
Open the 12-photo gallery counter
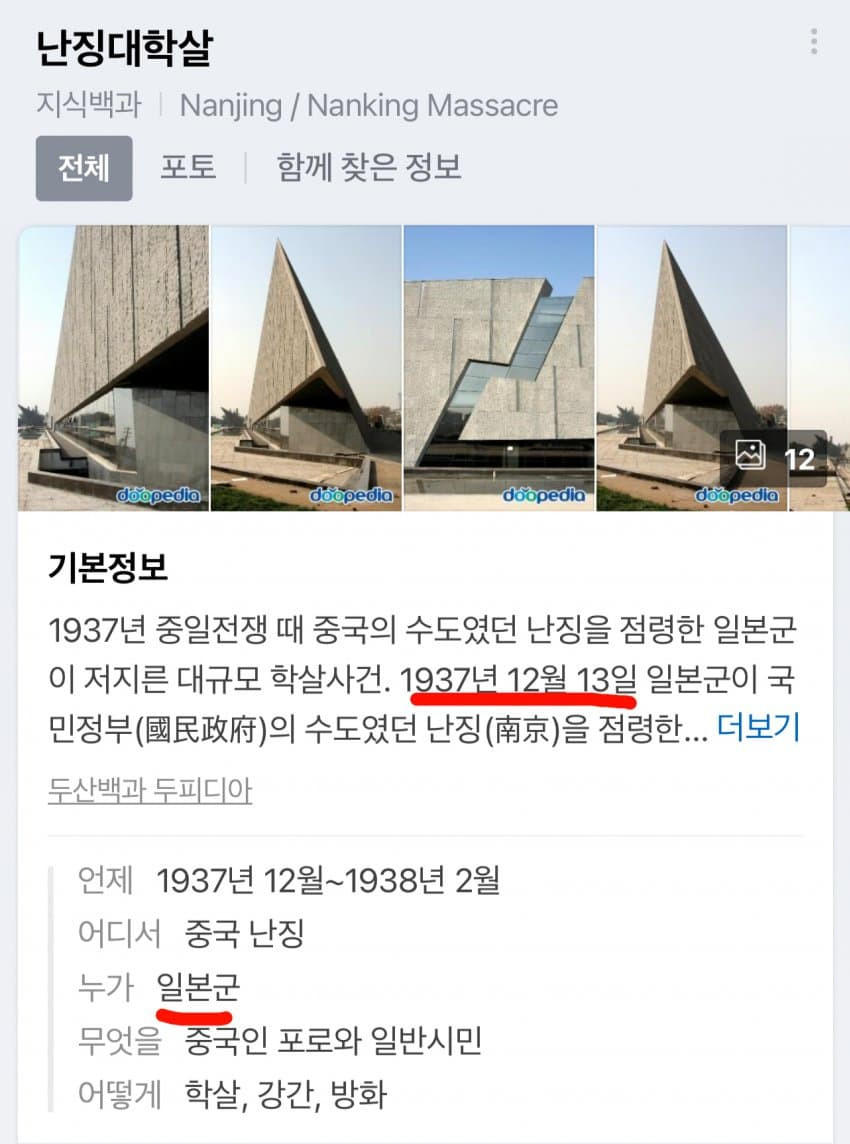coord(774,458)
